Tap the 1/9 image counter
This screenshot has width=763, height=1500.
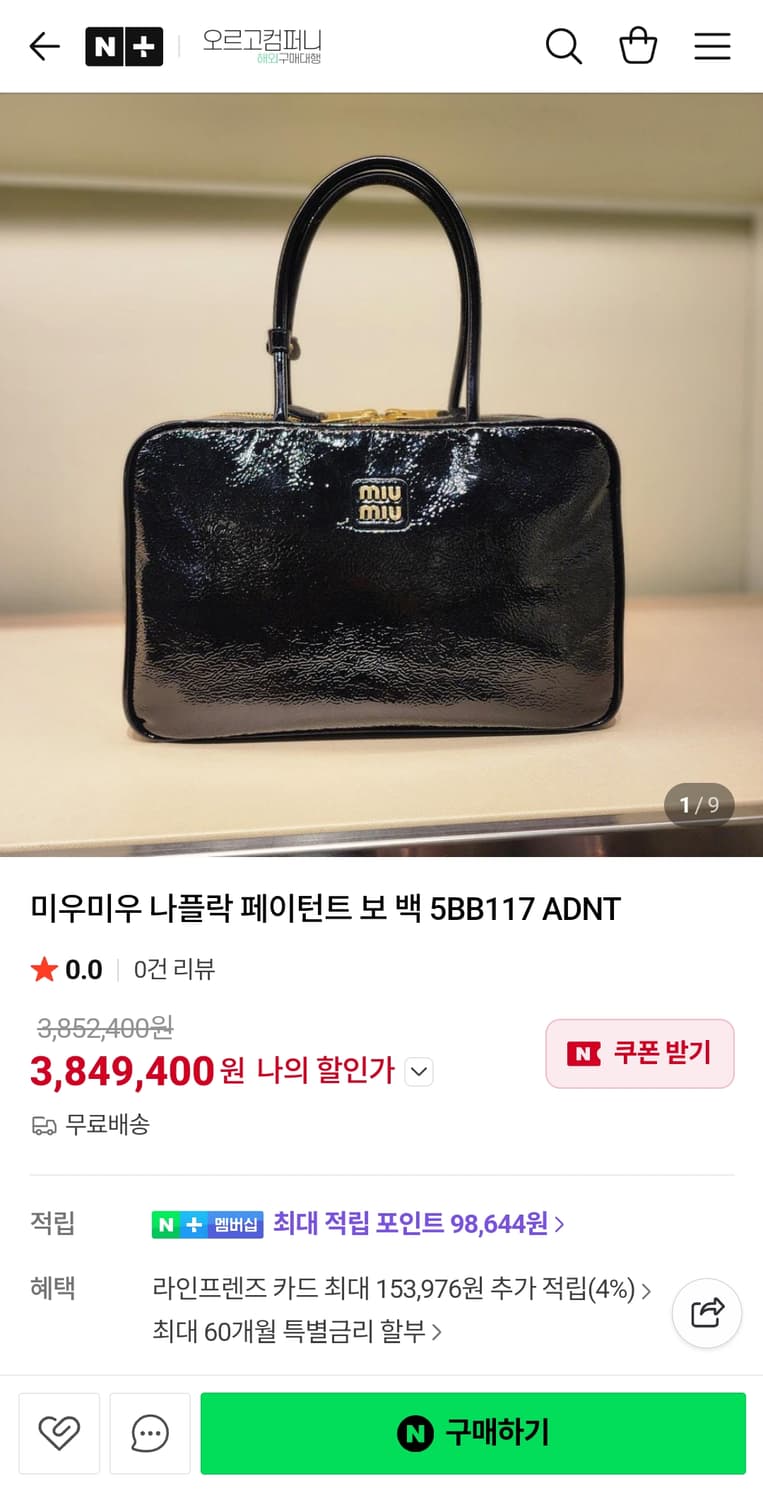click(x=699, y=804)
